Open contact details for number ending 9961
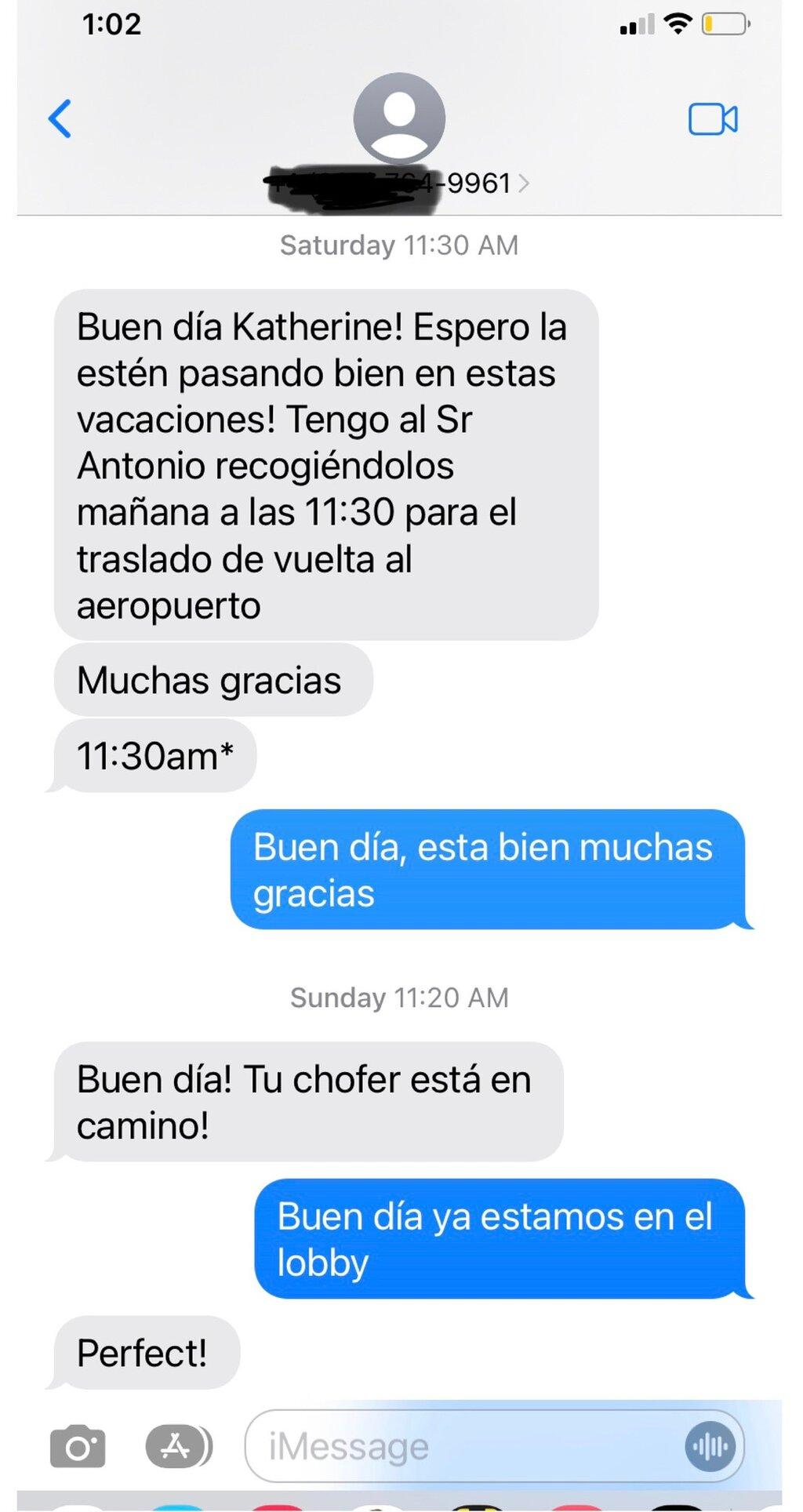 point(399,182)
